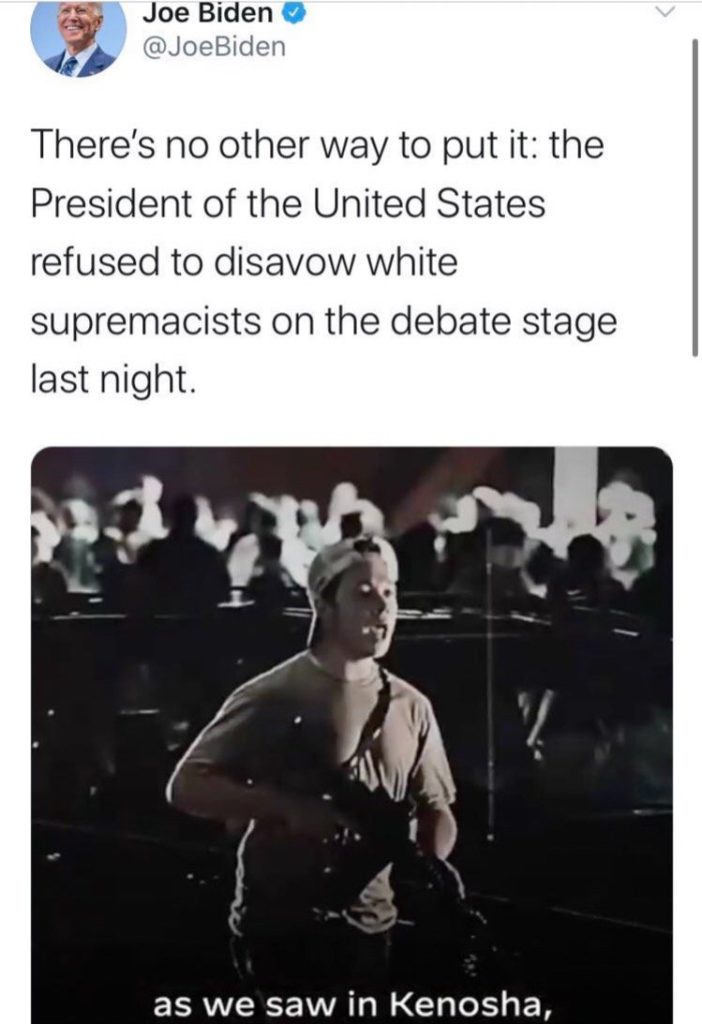Open the @JoeBiden profile handle
Viewport: 702px width, 1024px height.
tap(215, 46)
